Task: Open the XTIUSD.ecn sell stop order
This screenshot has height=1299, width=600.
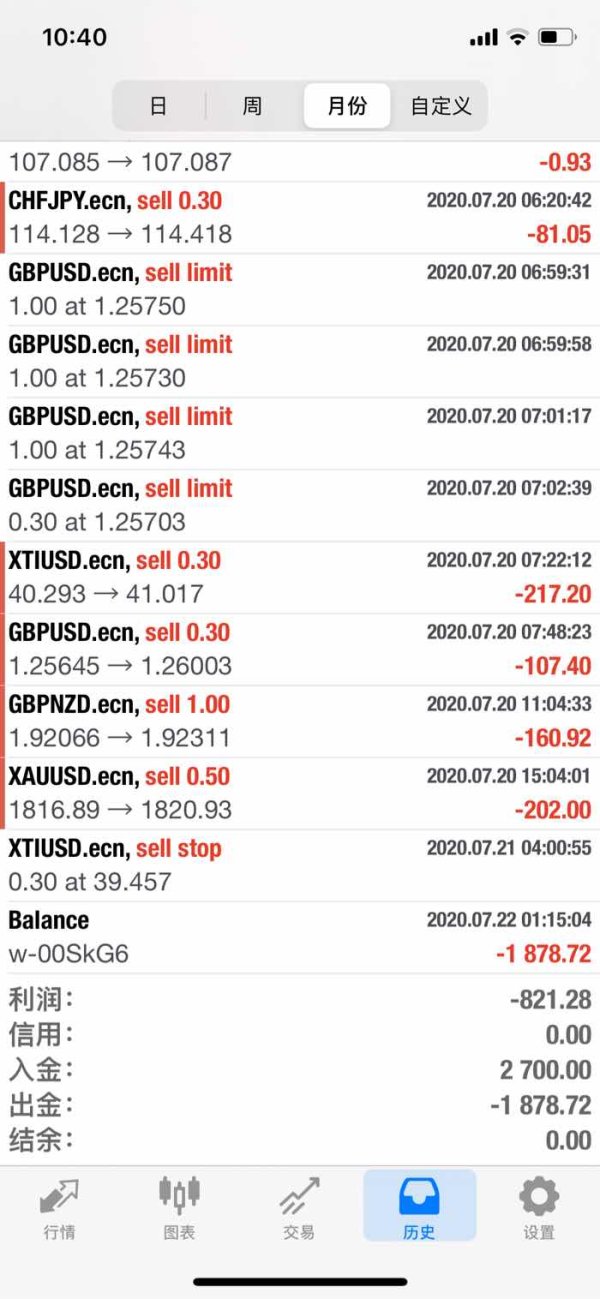Action: [300, 865]
